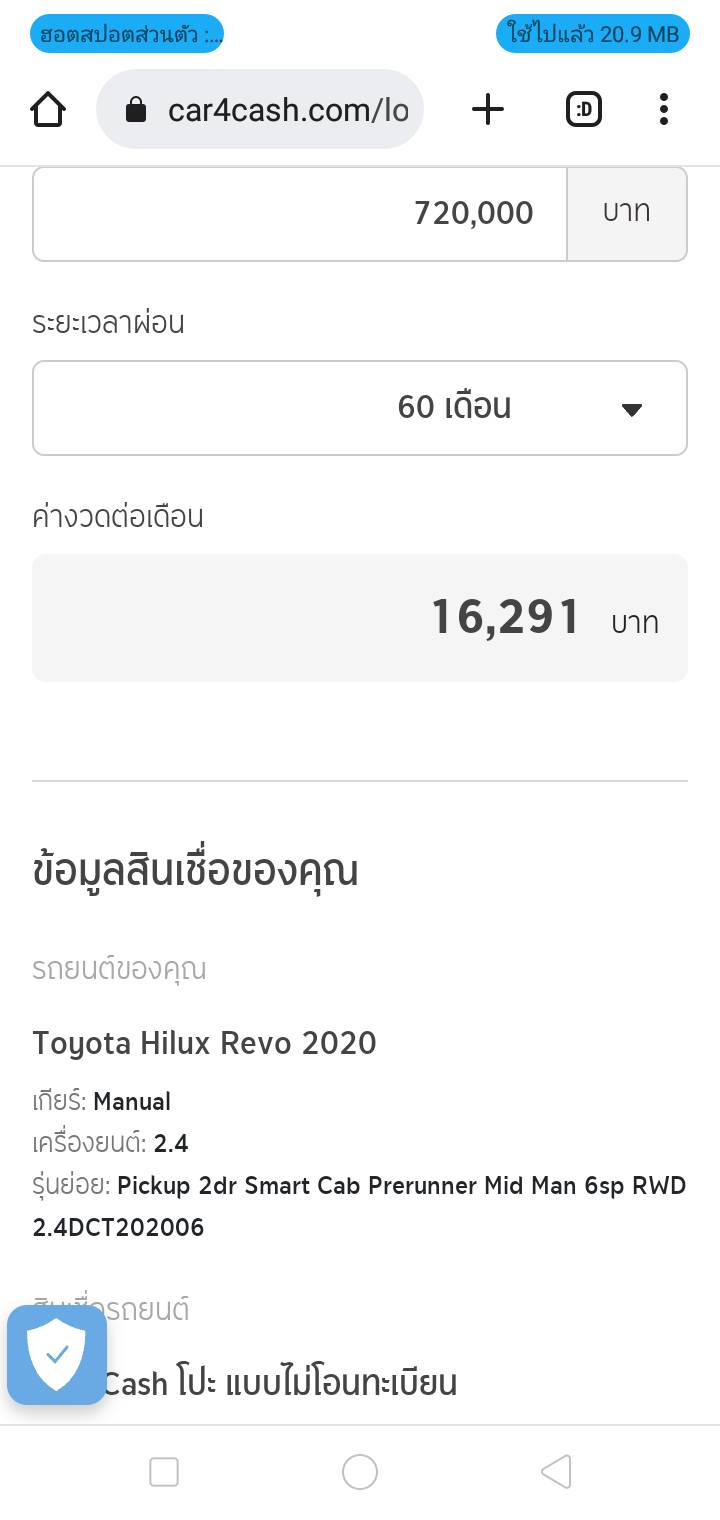Tap the blue shield badge
The height and width of the screenshot is (1520, 720).
[x=57, y=1355]
